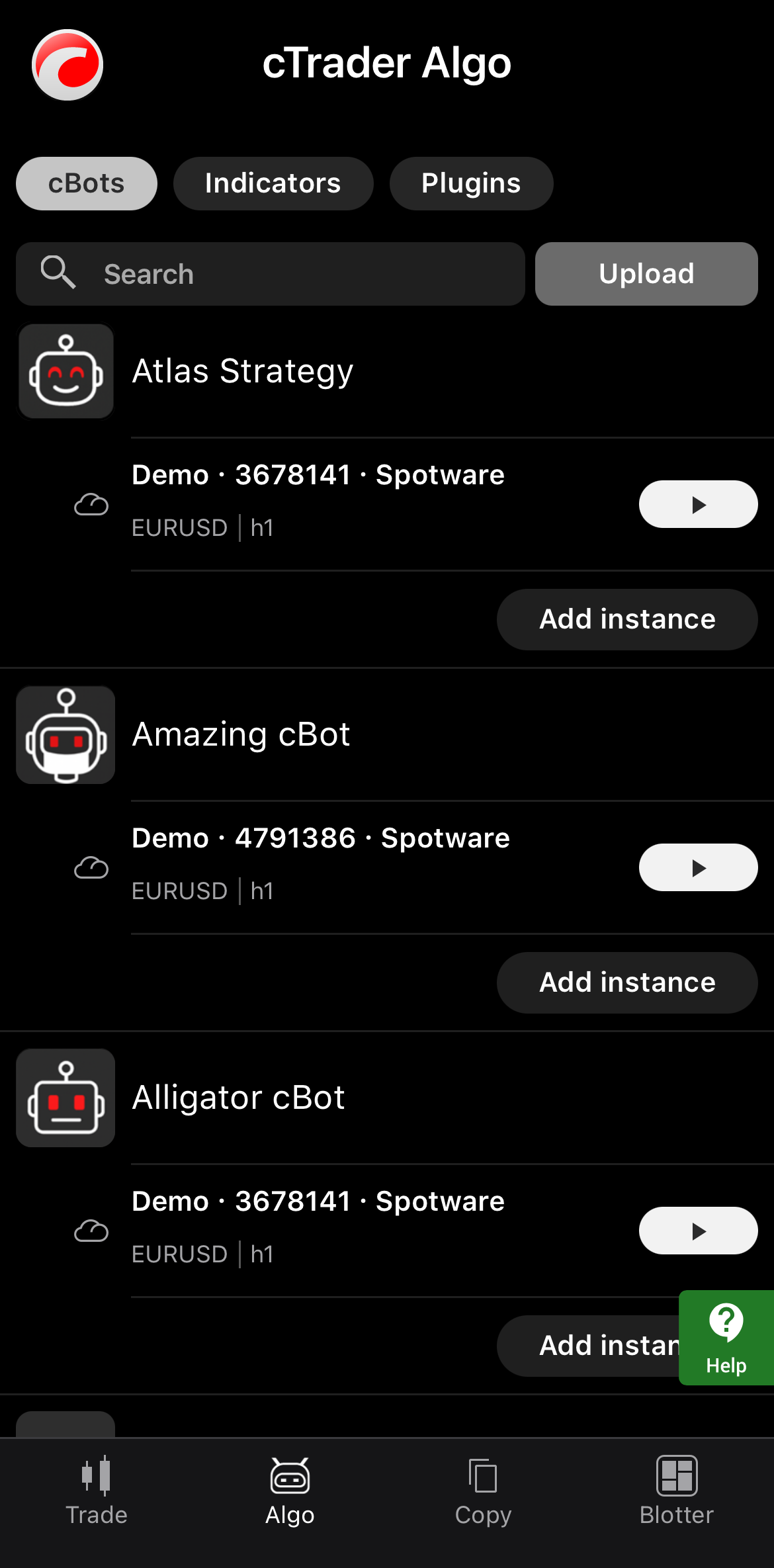The image size is (774, 1568).
Task: Open the Amazing cBot details
Action: tap(241, 734)
